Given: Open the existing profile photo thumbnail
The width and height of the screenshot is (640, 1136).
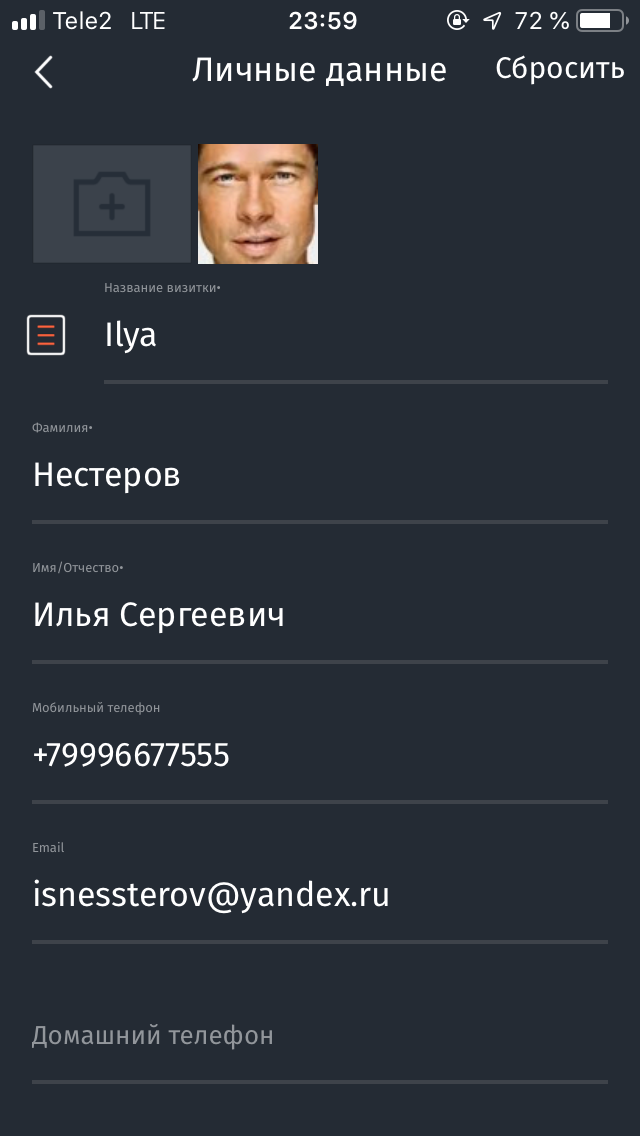Looking at the screenshot, I should click(258, 204).
